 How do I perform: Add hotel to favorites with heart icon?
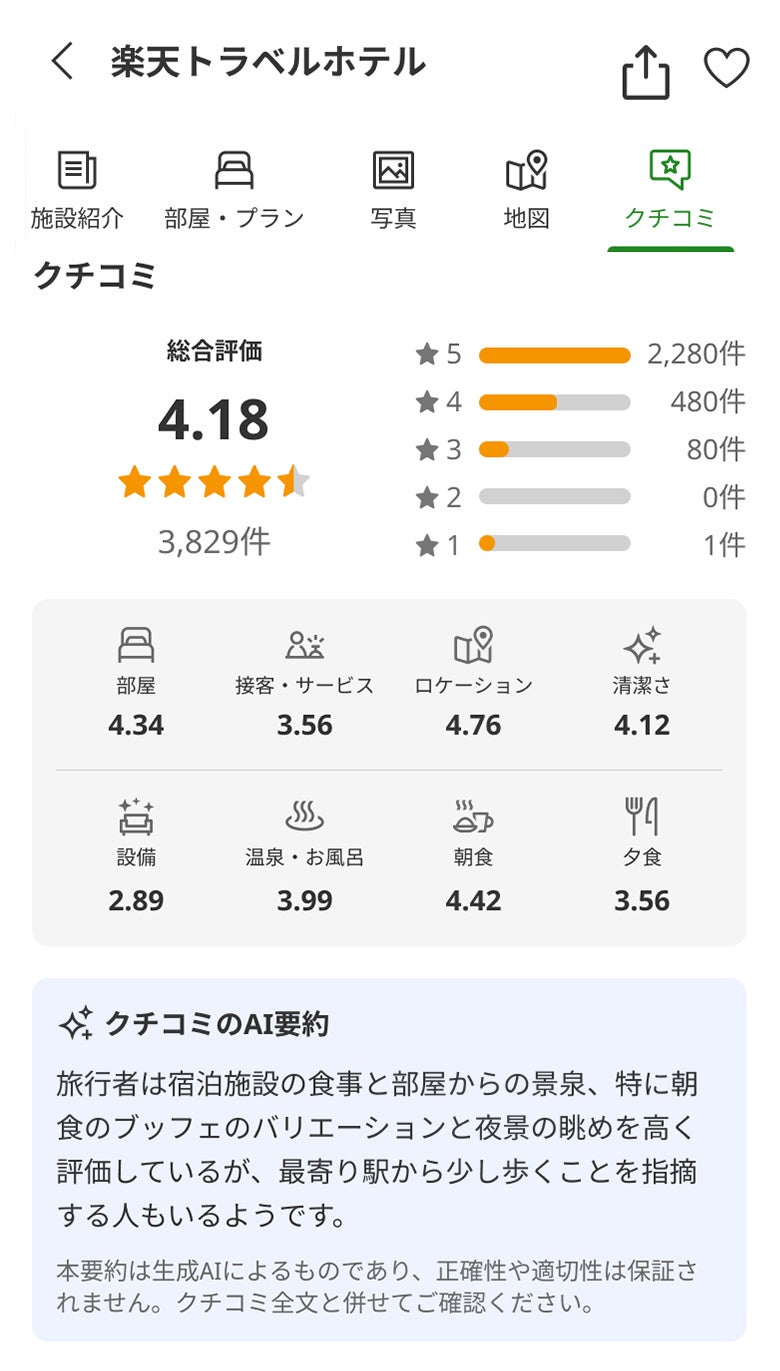[726, 69]
